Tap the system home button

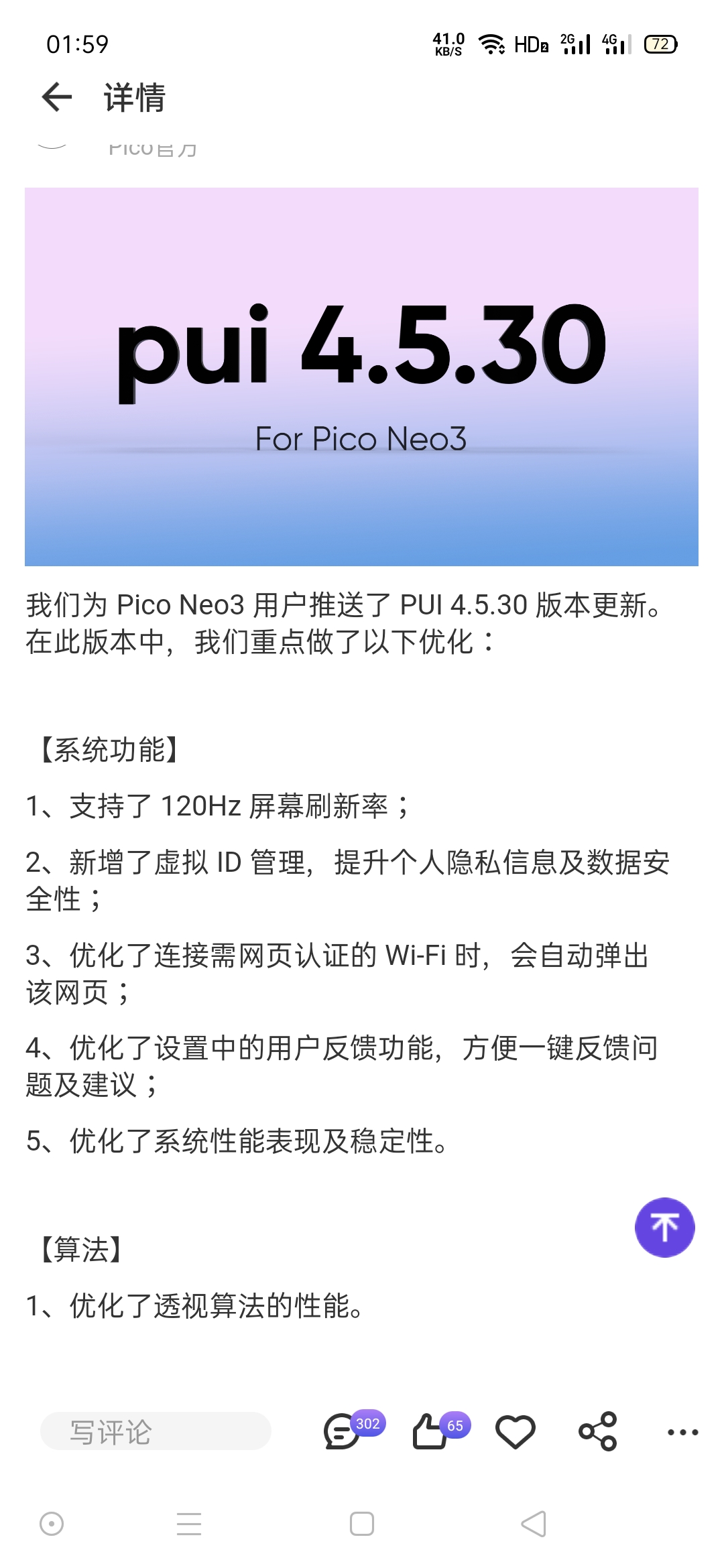[x=361, y=1524]
